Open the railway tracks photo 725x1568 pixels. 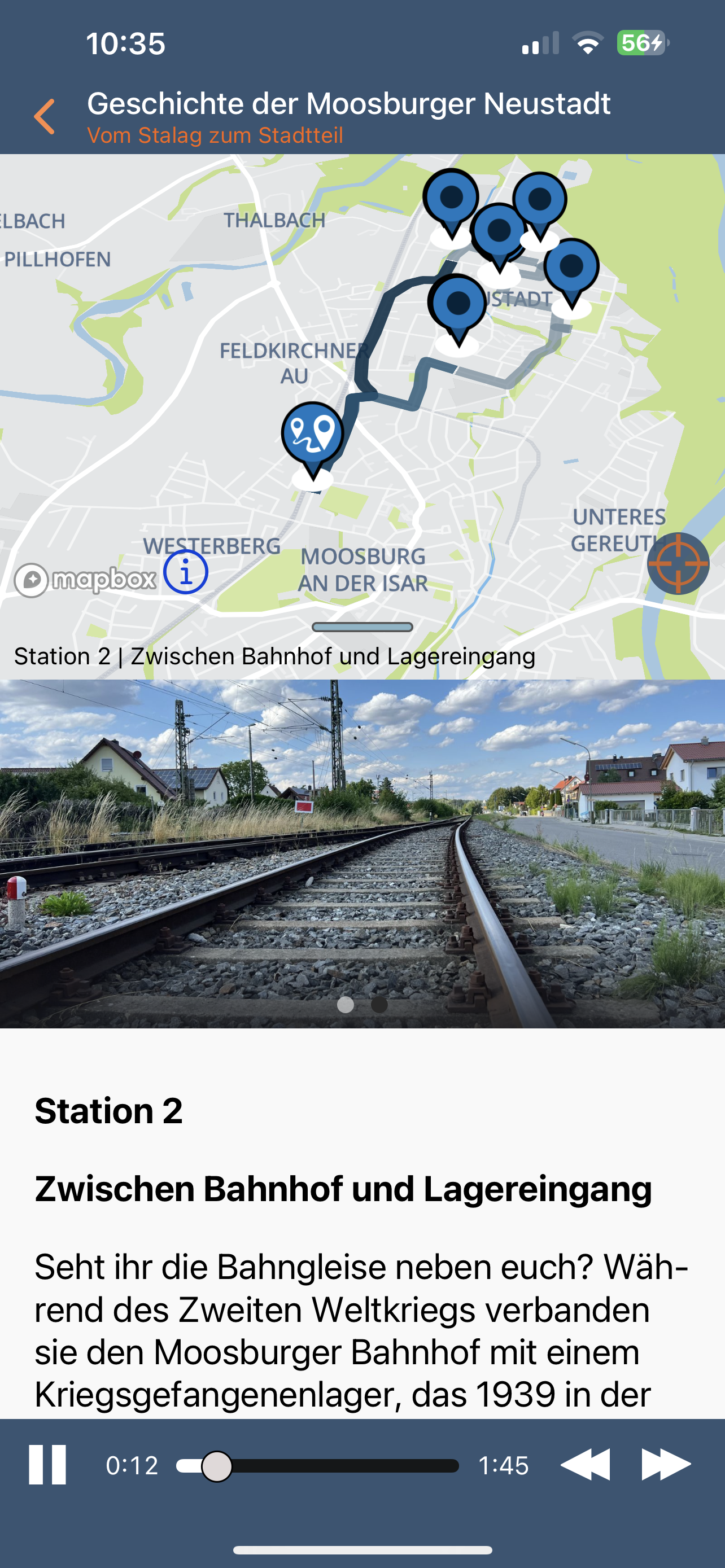click(x=362, y=852)
